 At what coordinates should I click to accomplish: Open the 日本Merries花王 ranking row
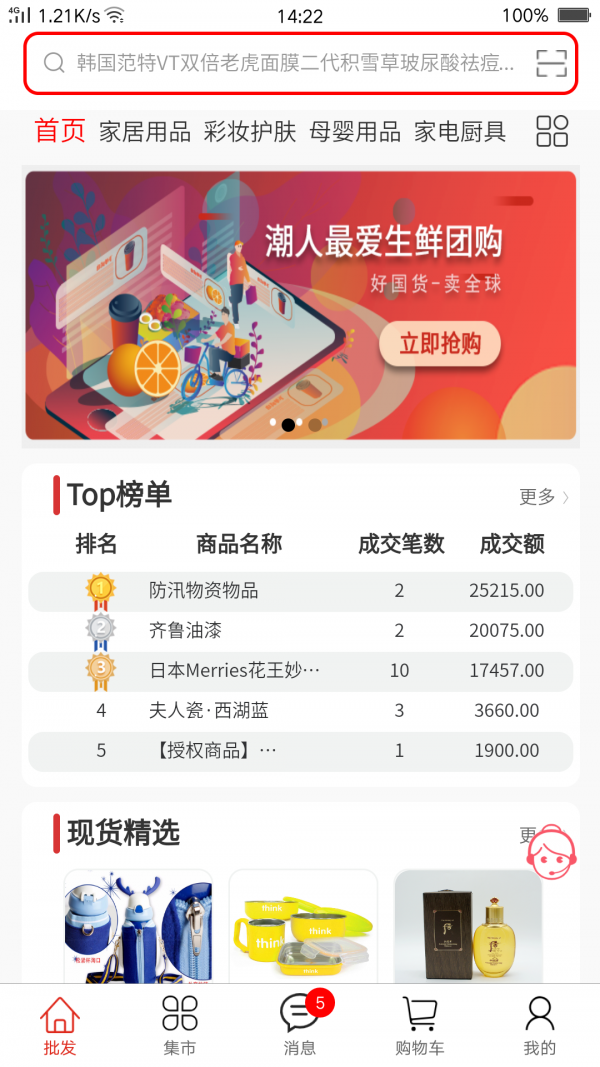(x=300, y=671)
